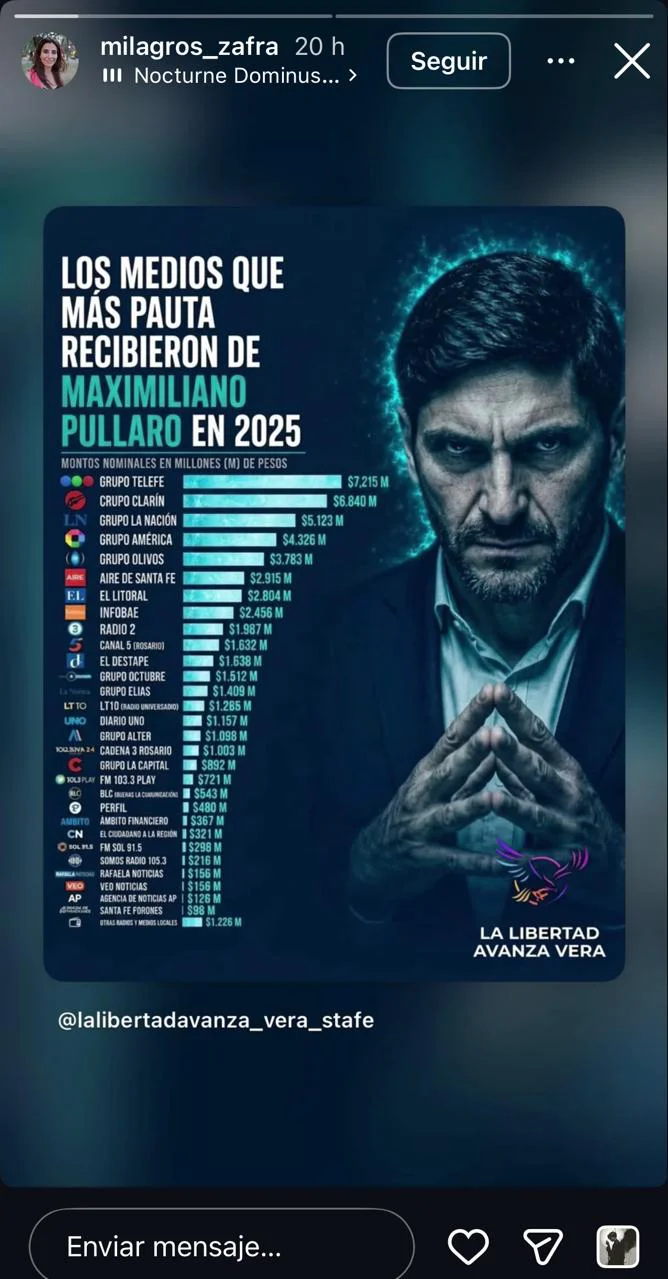The height and width of the screenshot is (1279, 668).
Task: Open milagros_zafra's profile picture
Action: pyautogui.click(x=50, y=61)
